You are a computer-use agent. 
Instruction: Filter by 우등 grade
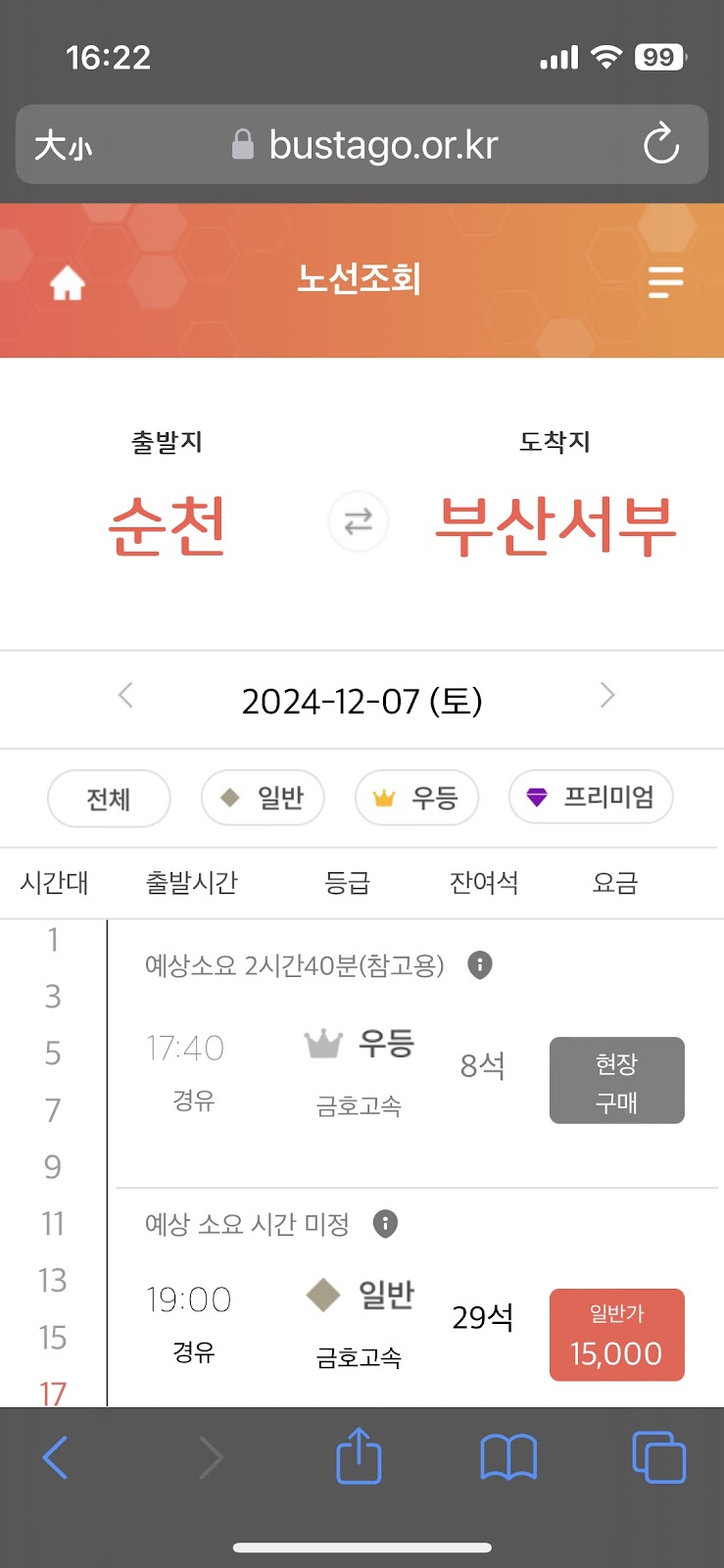pos(416,798)
